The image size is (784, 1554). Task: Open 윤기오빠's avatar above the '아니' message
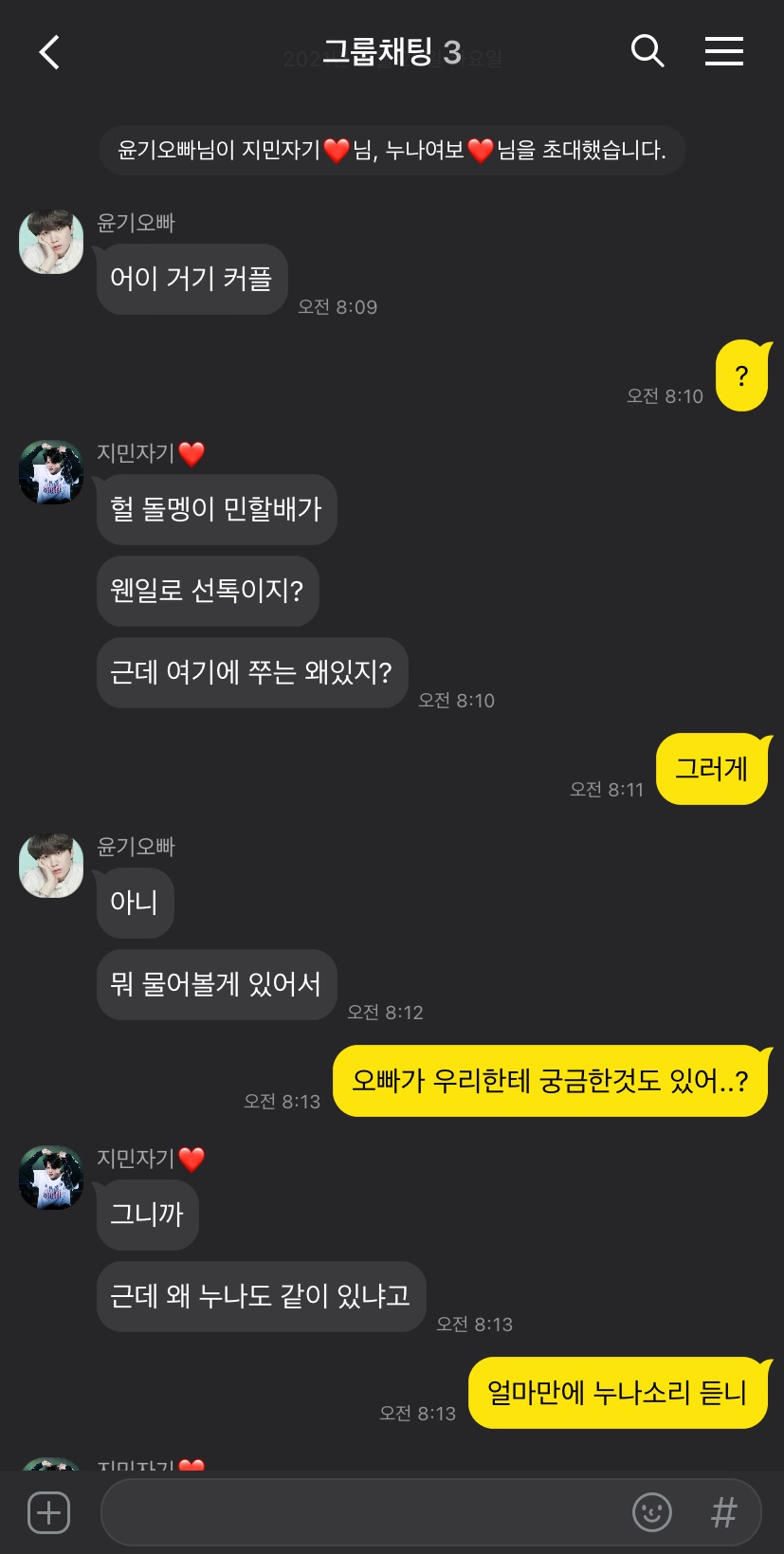tap(51, 866)
